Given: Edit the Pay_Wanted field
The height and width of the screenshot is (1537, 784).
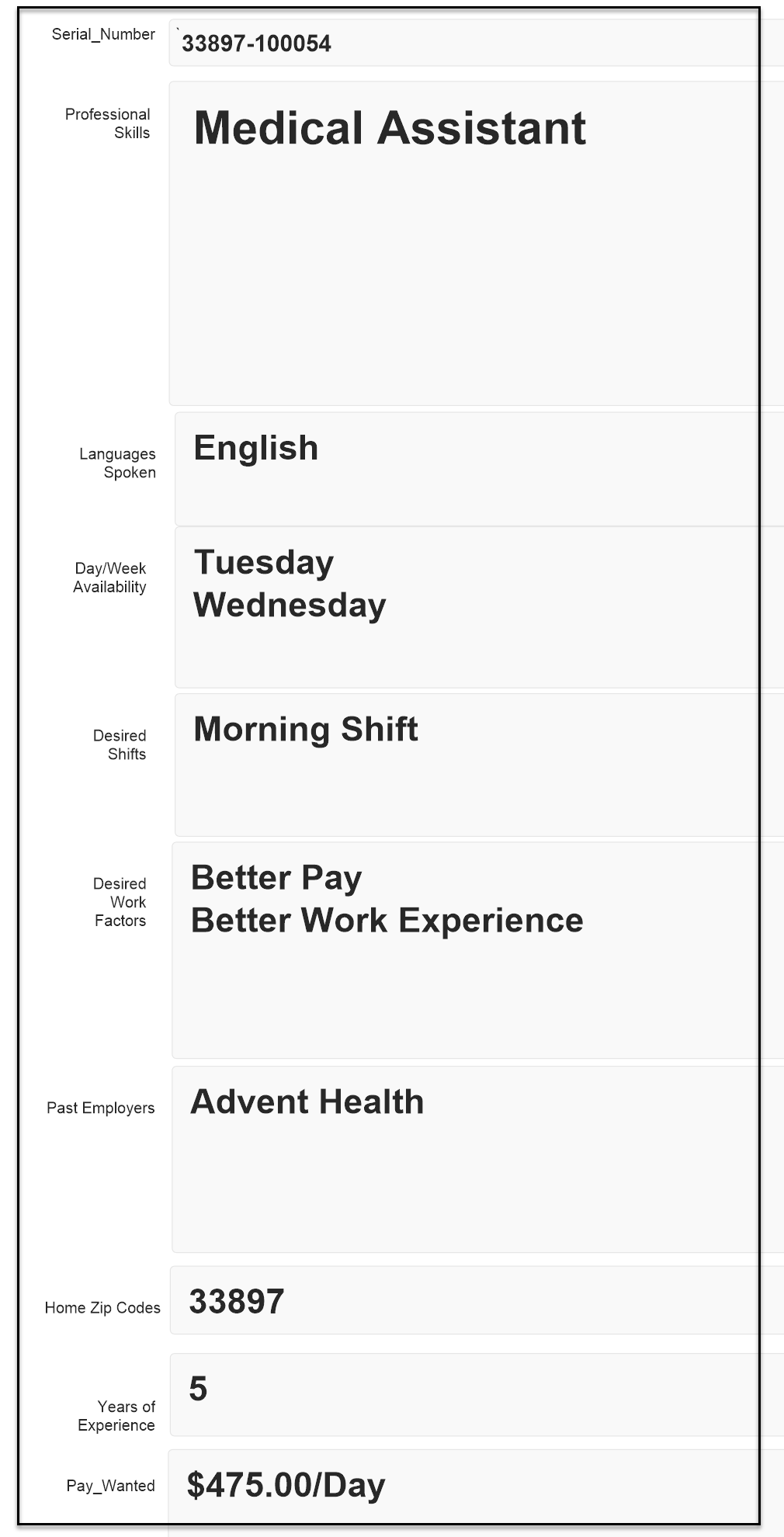Looking at the screenshot, I should [x=466, y=1485].
